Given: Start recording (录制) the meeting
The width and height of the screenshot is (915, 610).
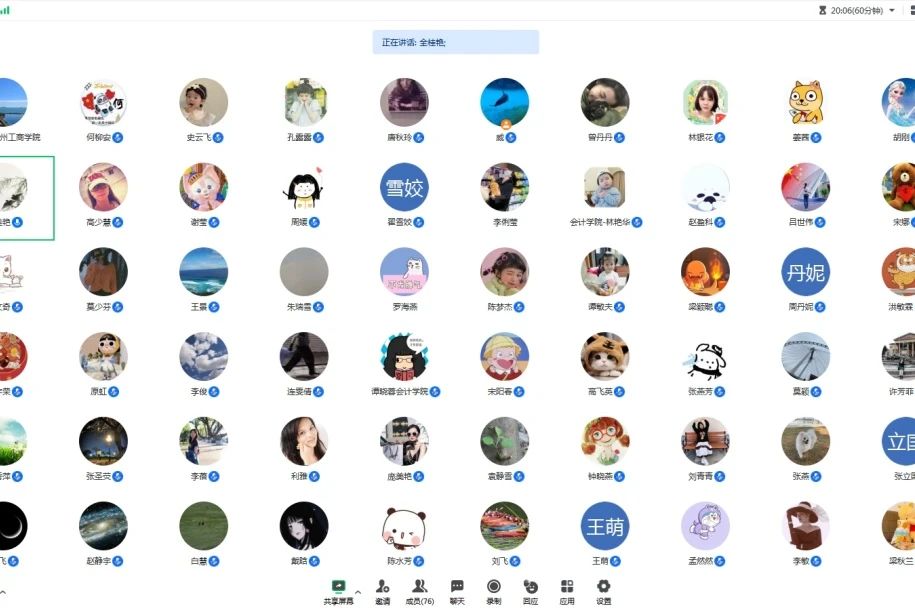Looking at the screenshot, I should click(493, 590).
